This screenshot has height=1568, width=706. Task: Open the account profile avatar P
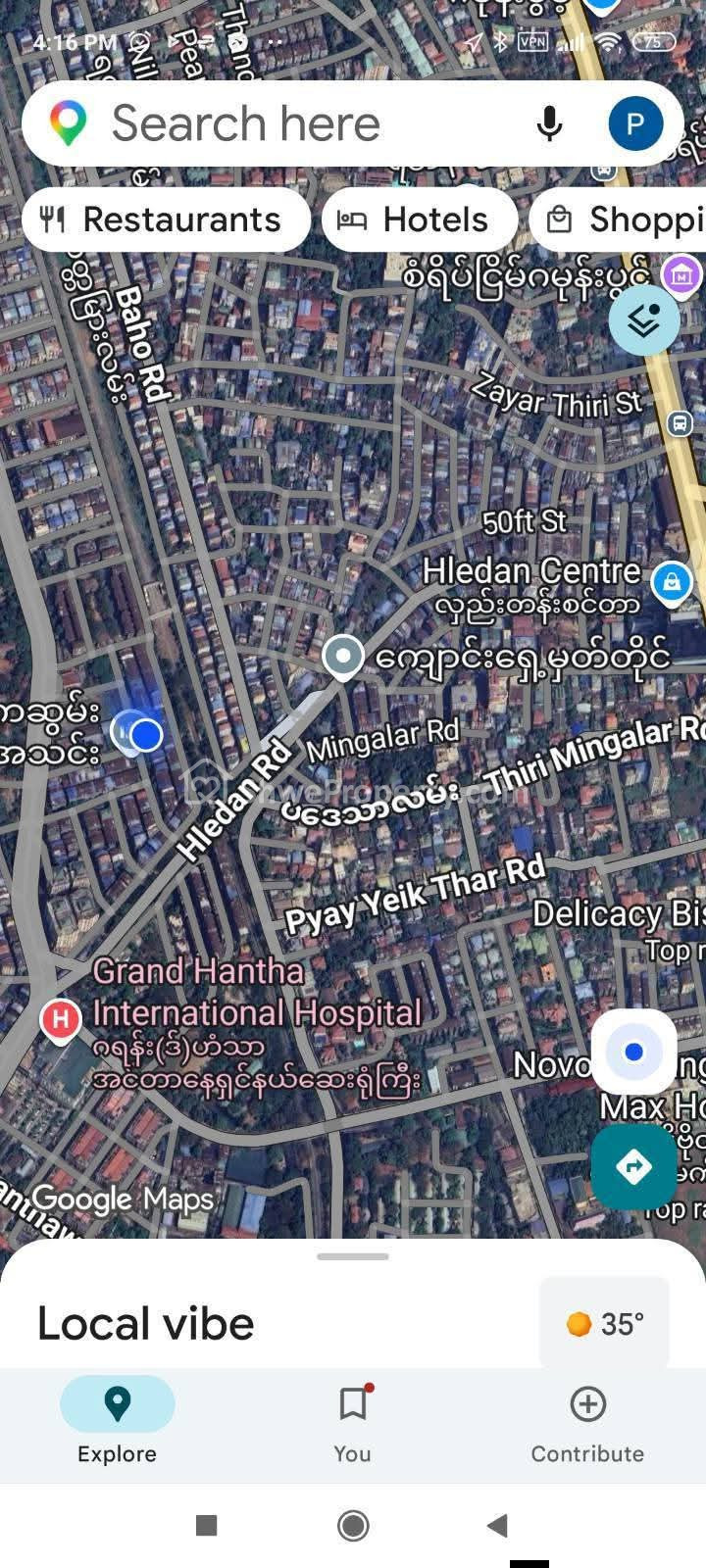tap(635, 123)
